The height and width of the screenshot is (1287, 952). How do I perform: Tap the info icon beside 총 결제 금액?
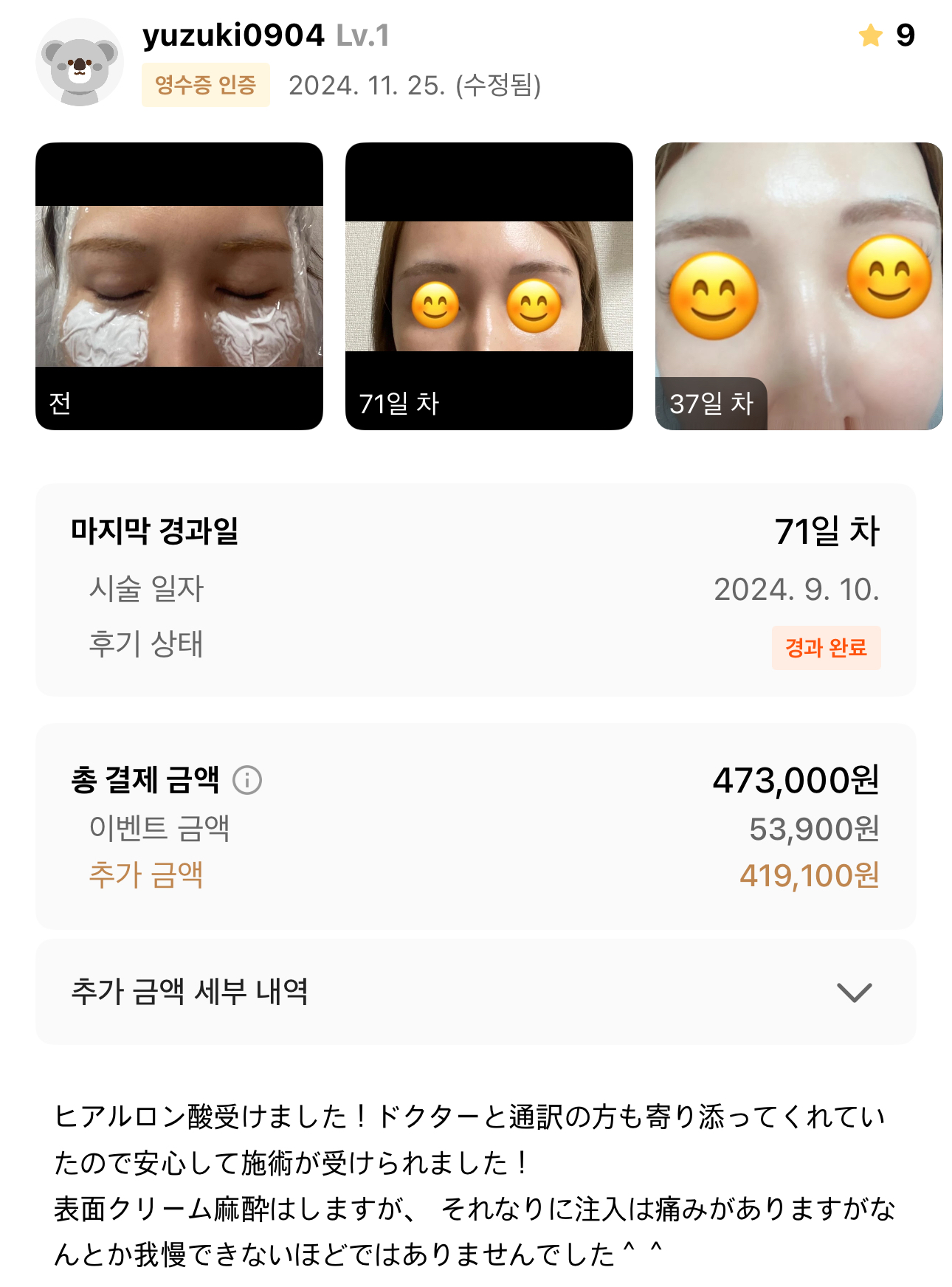pyautogui.click(x=247, y=780)
